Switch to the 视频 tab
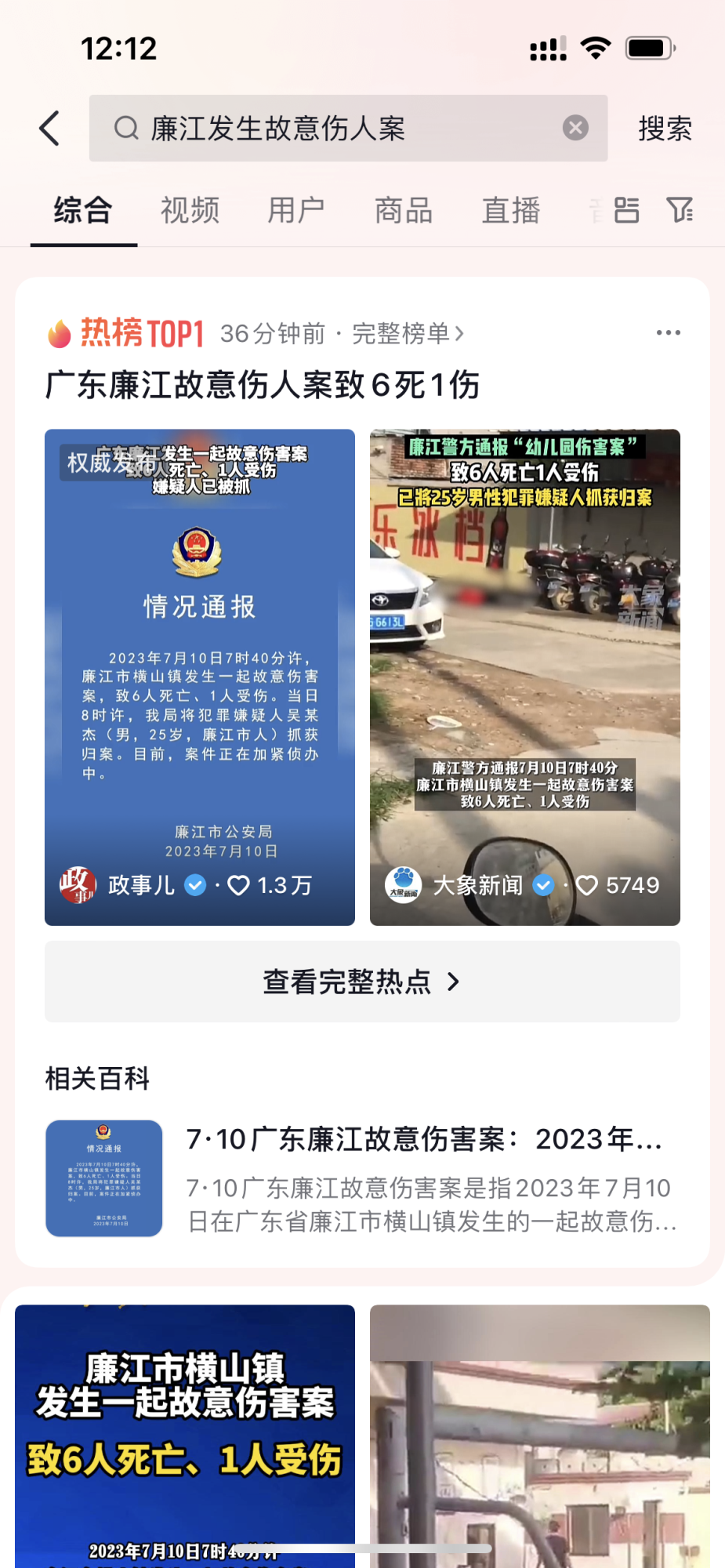This screenshot has height=1568, width=725. [x=190, y=210]
